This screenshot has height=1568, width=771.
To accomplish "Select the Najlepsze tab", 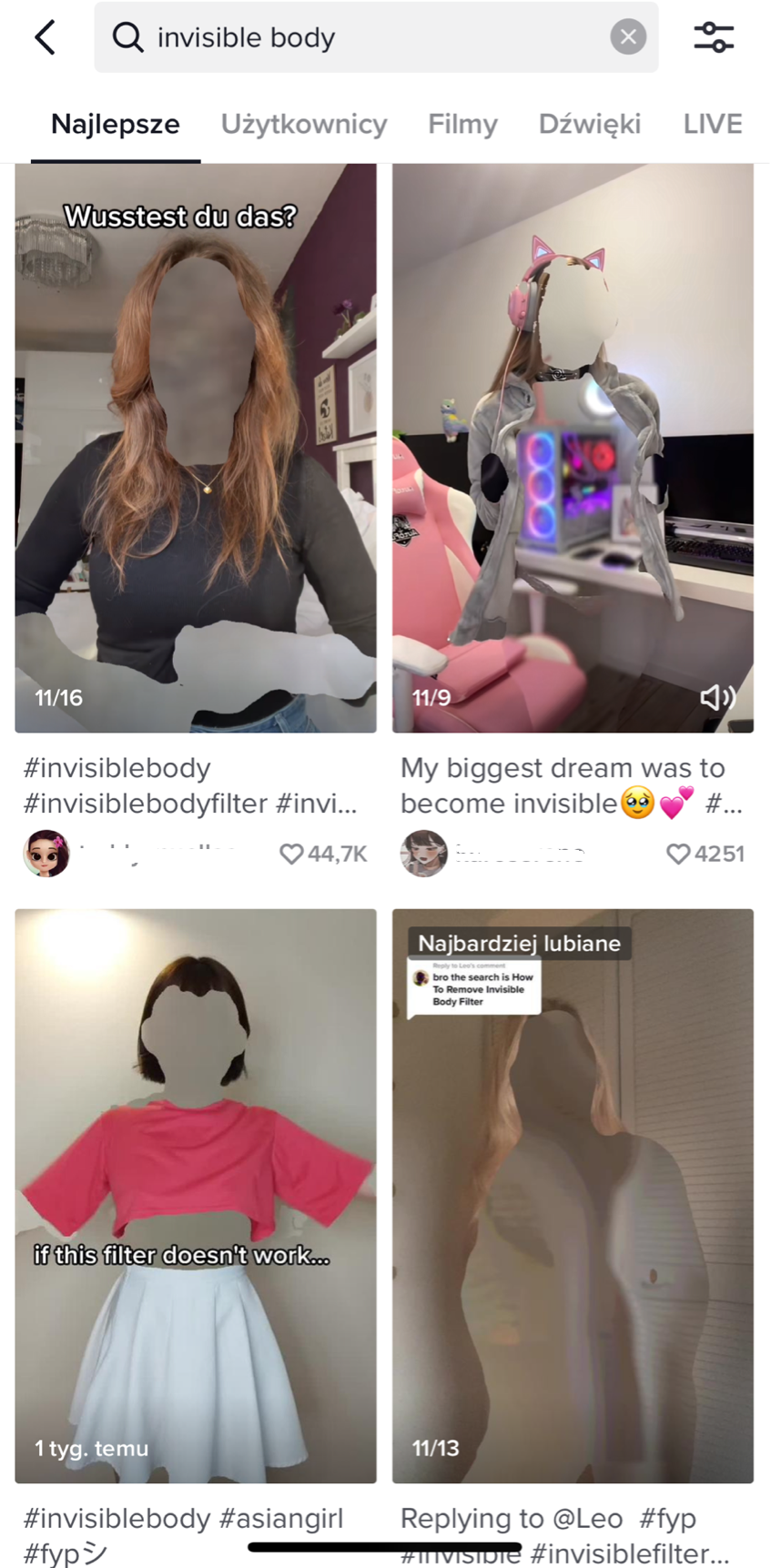I will [116, 124].
